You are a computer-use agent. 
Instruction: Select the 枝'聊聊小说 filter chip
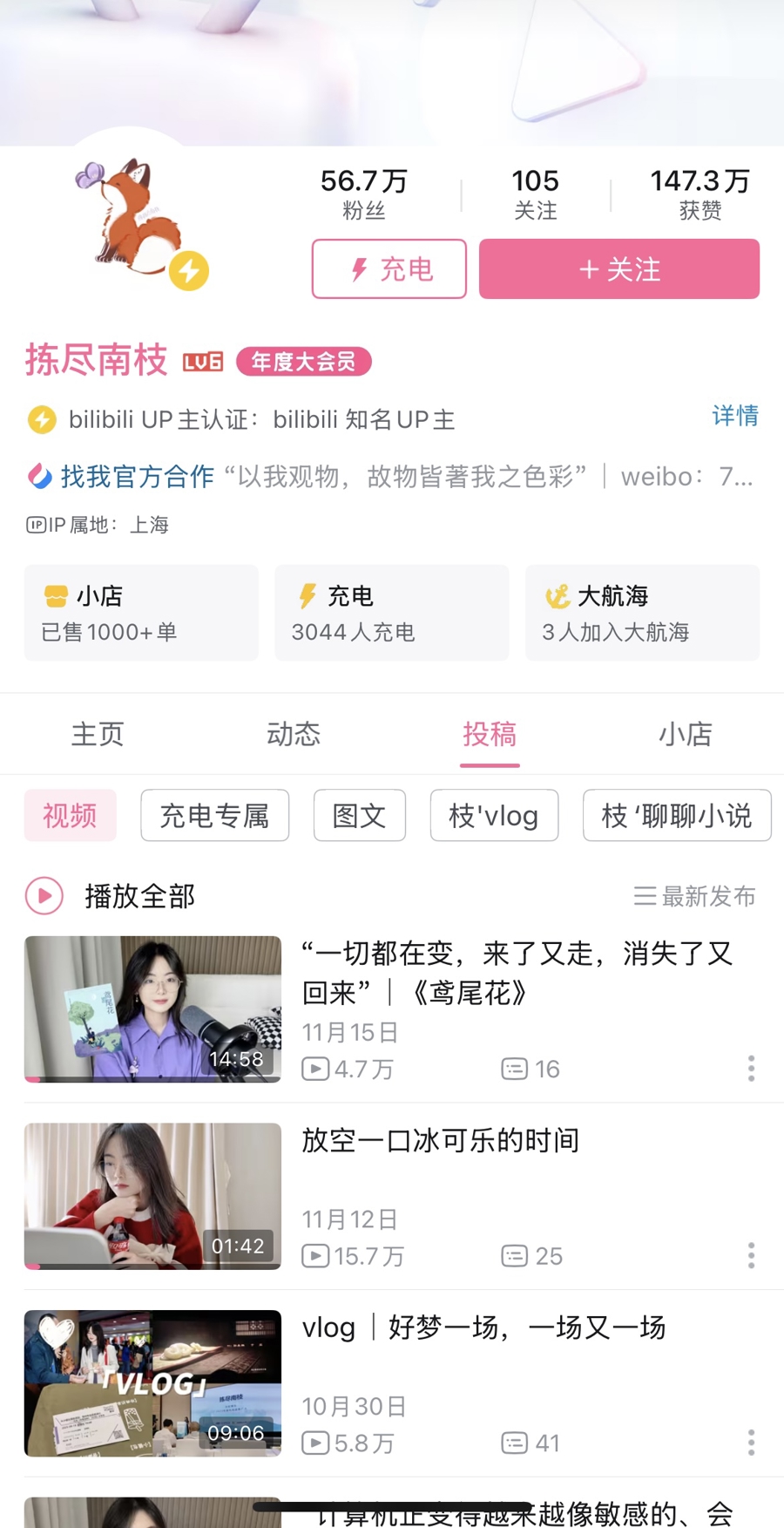tap(676, 816)
